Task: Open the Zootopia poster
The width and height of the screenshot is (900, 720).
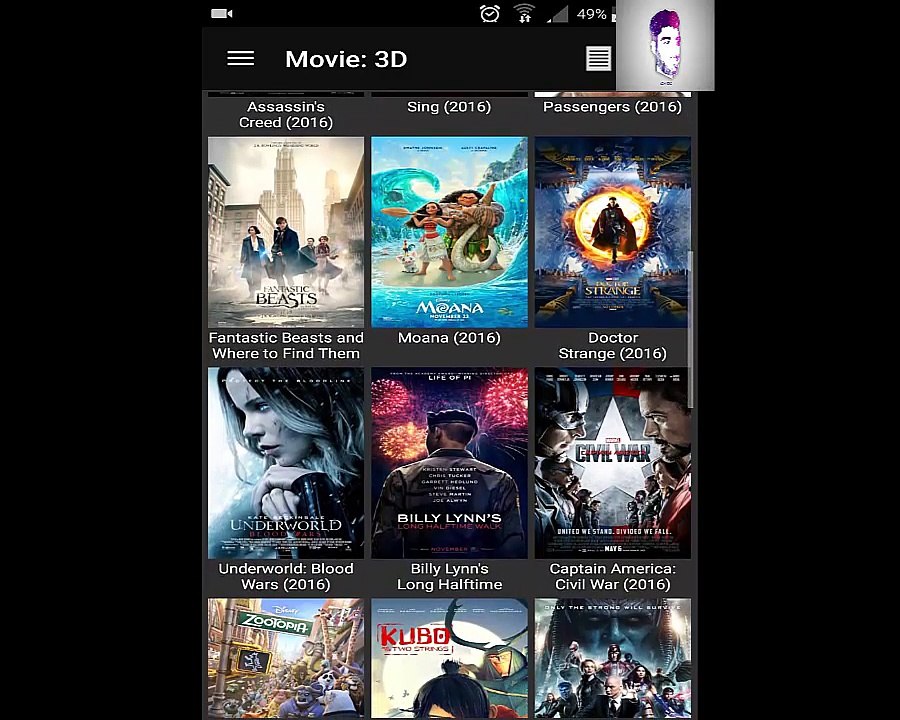Action: tap(286, 658)
